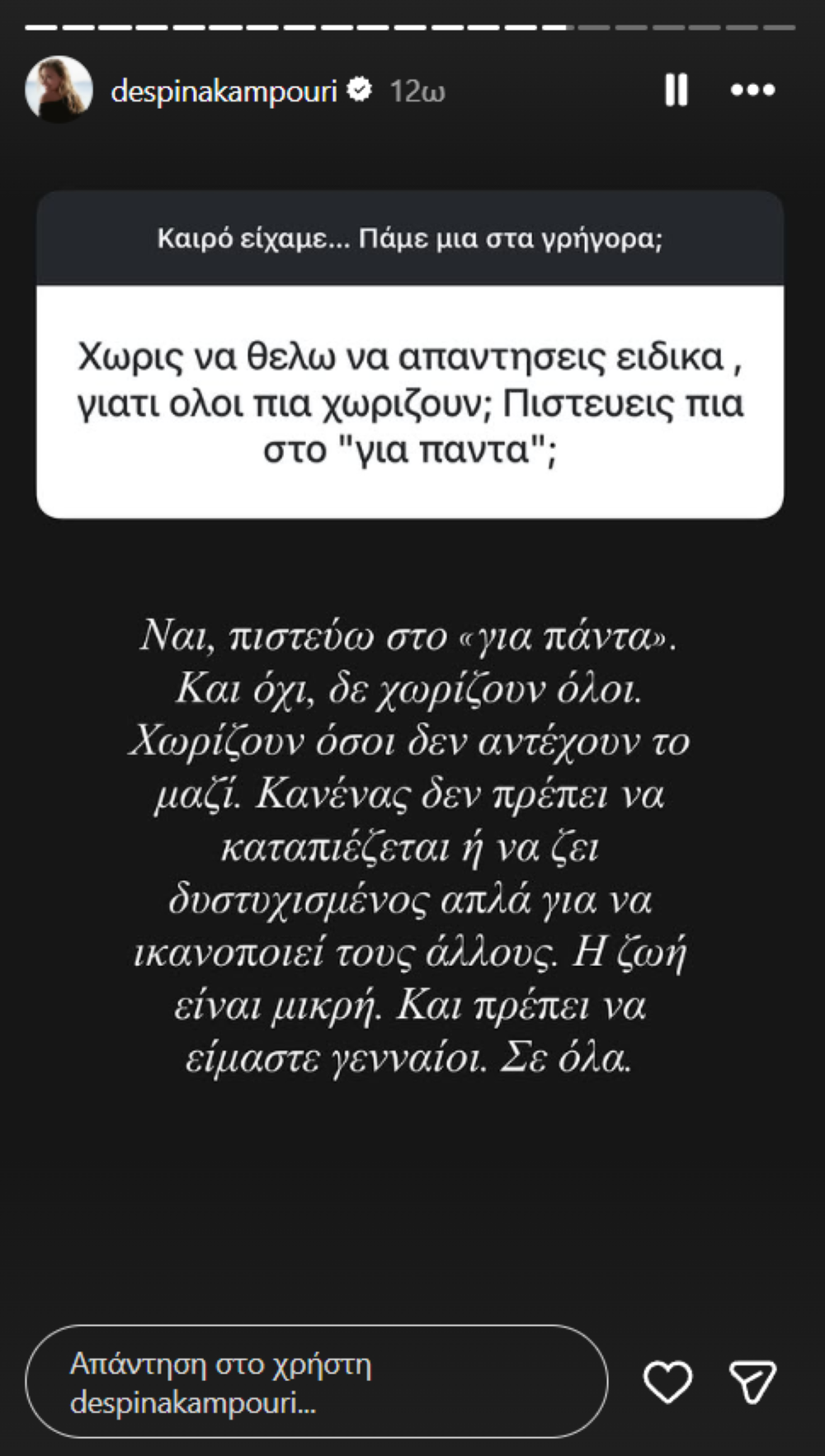The height and width of the screenshot is (1456, 825).
Task: Open the three-dot more options menu
Action: [x=752, y=90]
